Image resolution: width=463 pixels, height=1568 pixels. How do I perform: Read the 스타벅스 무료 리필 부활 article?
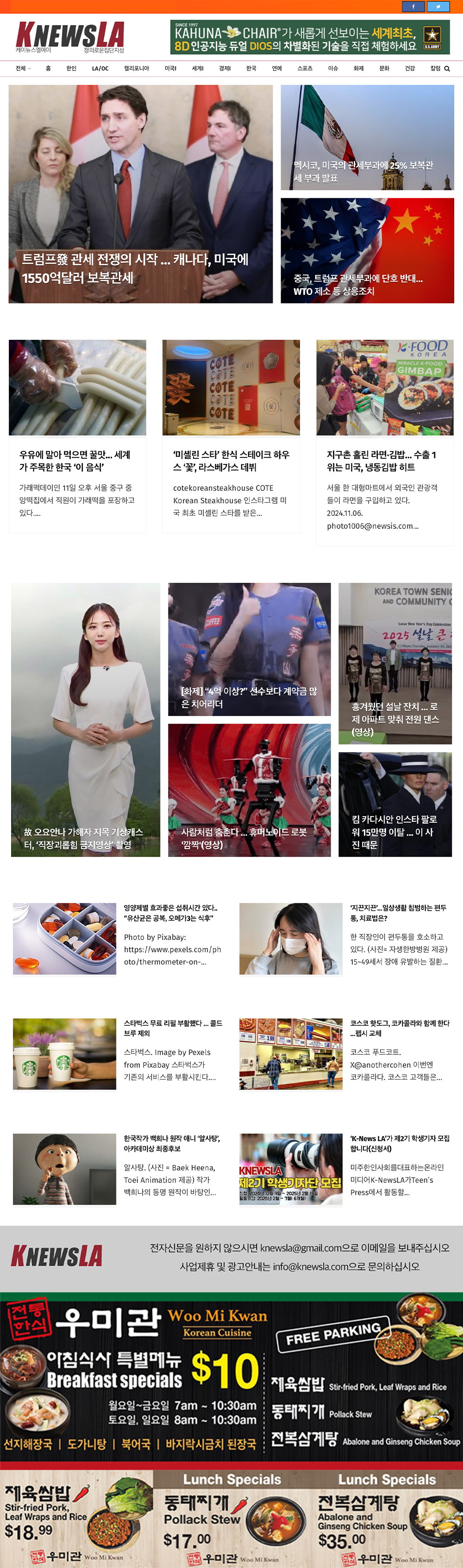click(173, 1028)
